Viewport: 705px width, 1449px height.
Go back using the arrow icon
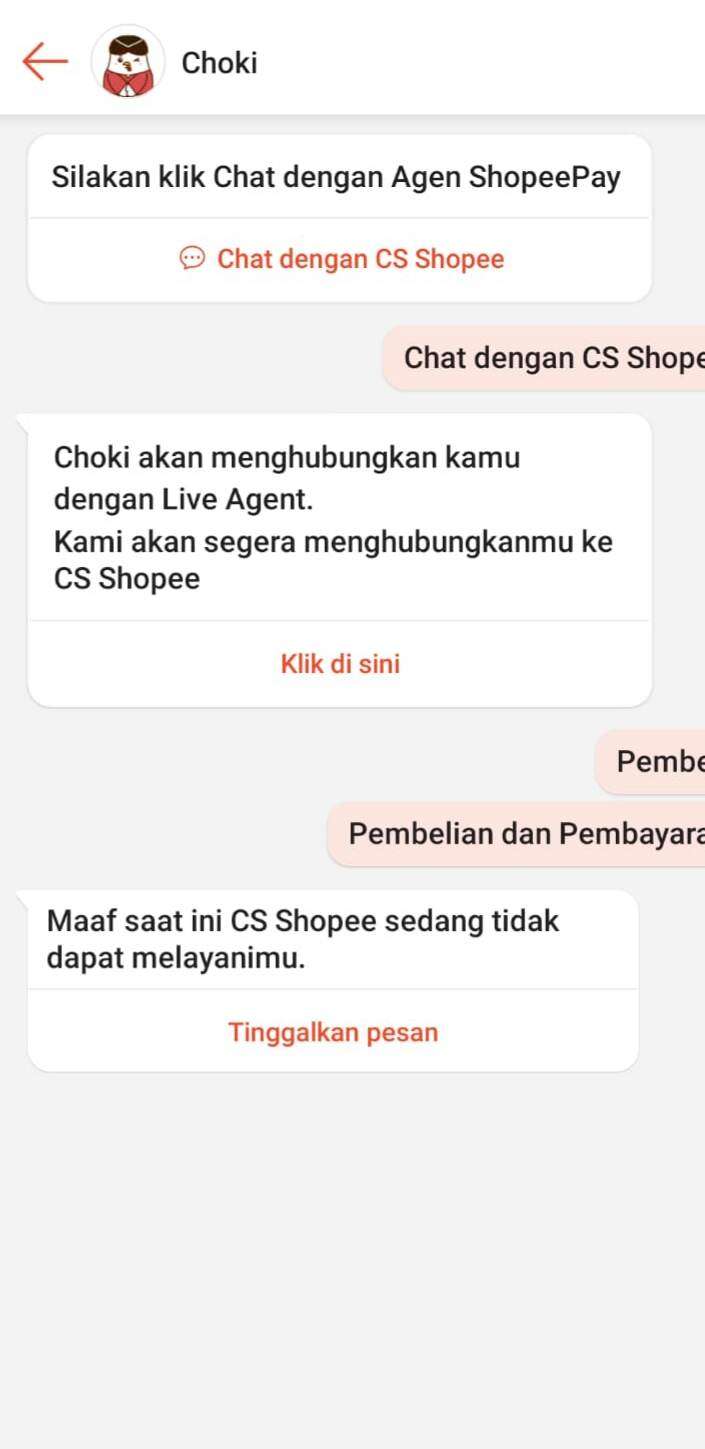point(45,62)
